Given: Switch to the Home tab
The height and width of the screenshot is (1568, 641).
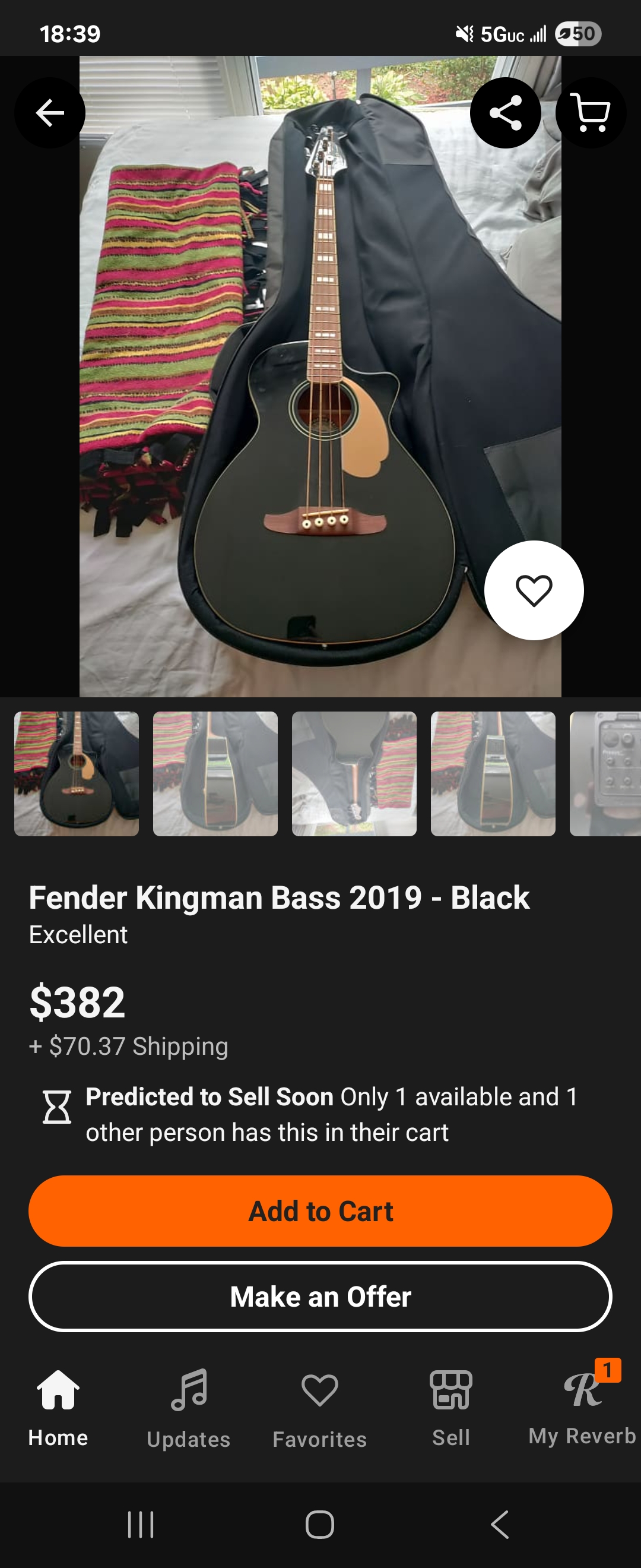Looking at the screenshot, I should pyautogui.click(x=58, y=1407).
